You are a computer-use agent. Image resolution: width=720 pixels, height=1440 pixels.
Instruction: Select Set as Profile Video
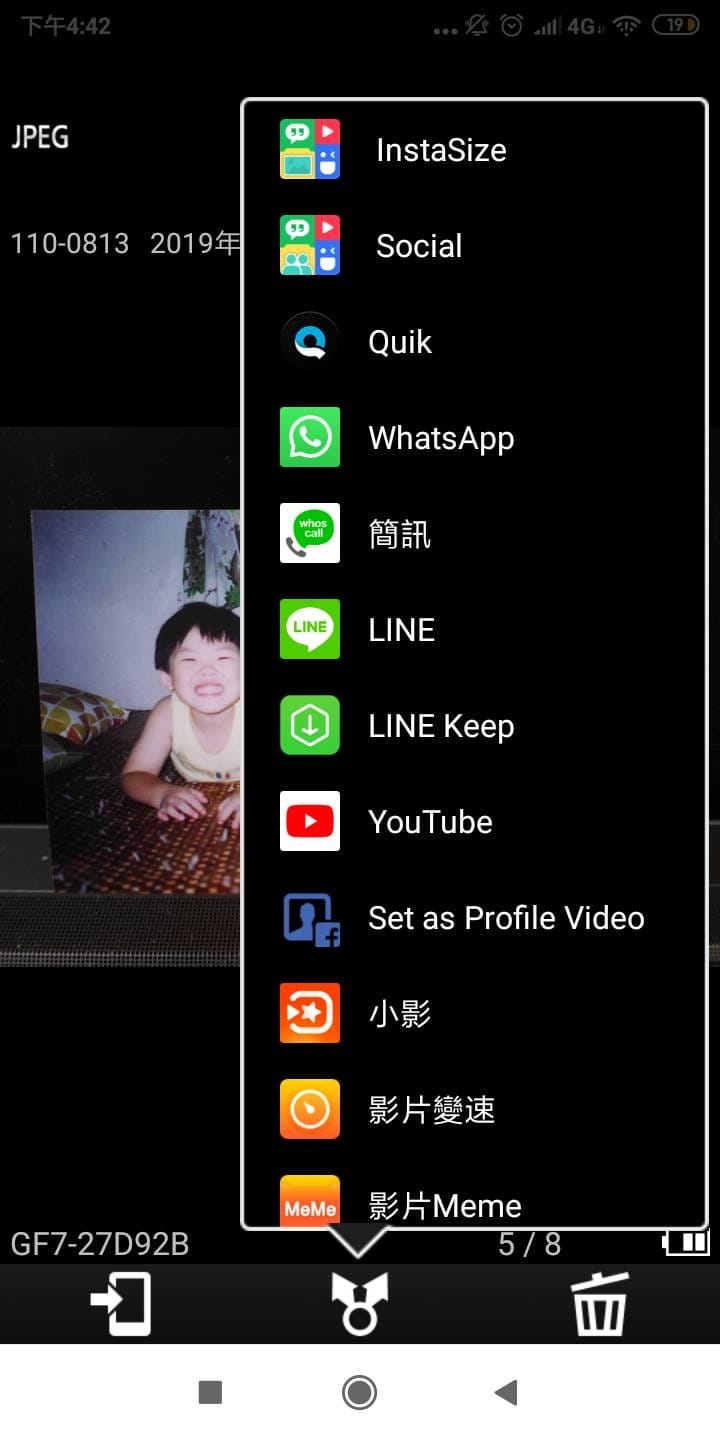click(x=505, y=918)
